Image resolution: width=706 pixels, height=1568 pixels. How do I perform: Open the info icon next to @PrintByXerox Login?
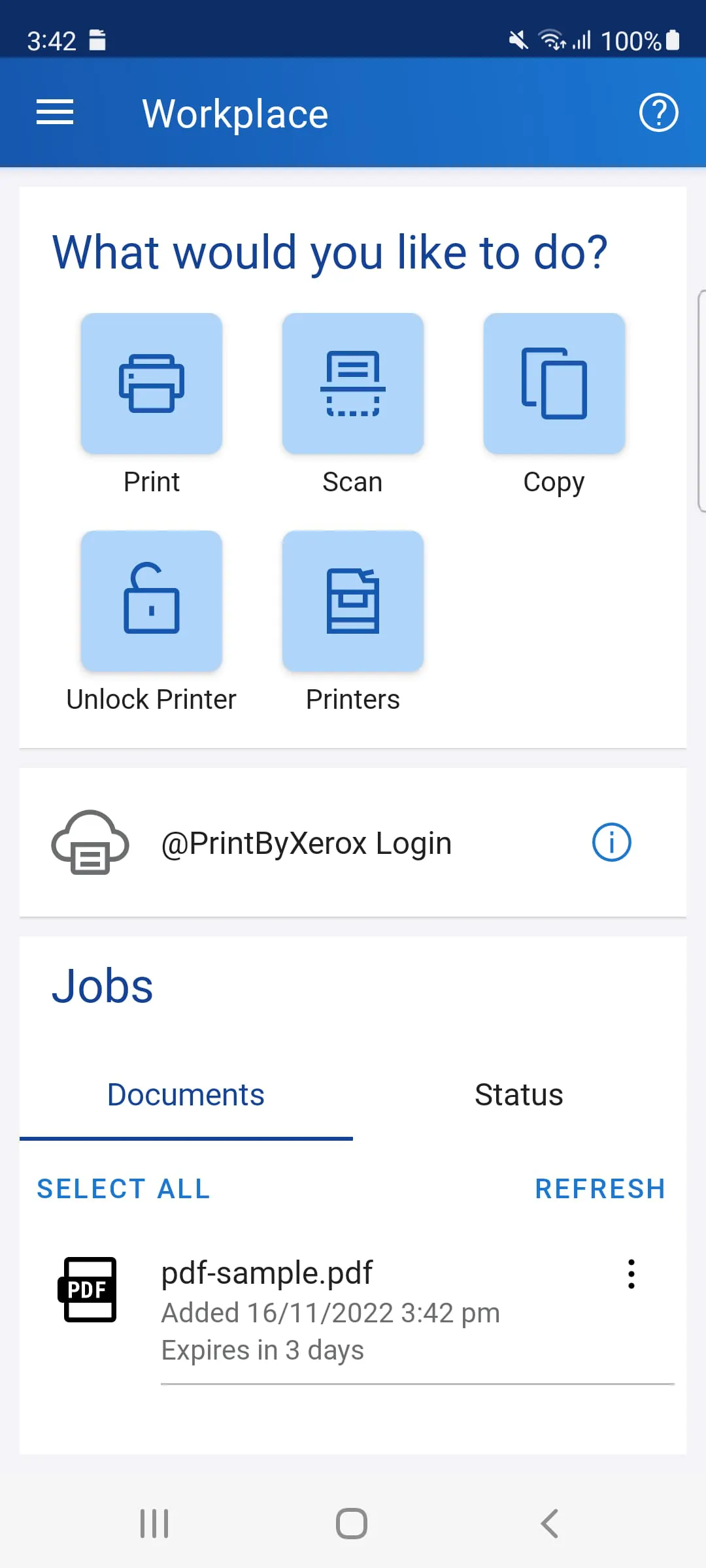[611, 842]
